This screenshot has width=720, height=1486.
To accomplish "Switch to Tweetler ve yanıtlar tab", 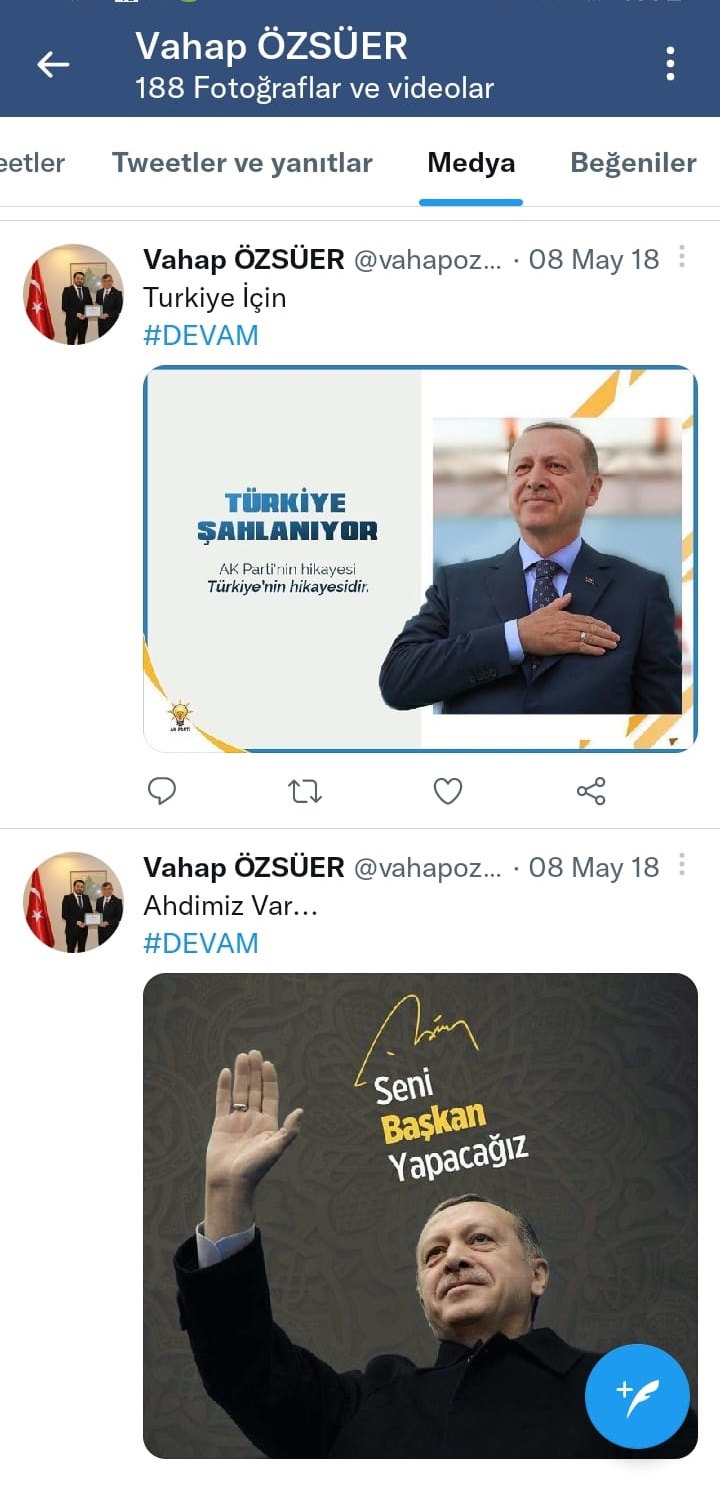I will [x=242, y=163].
